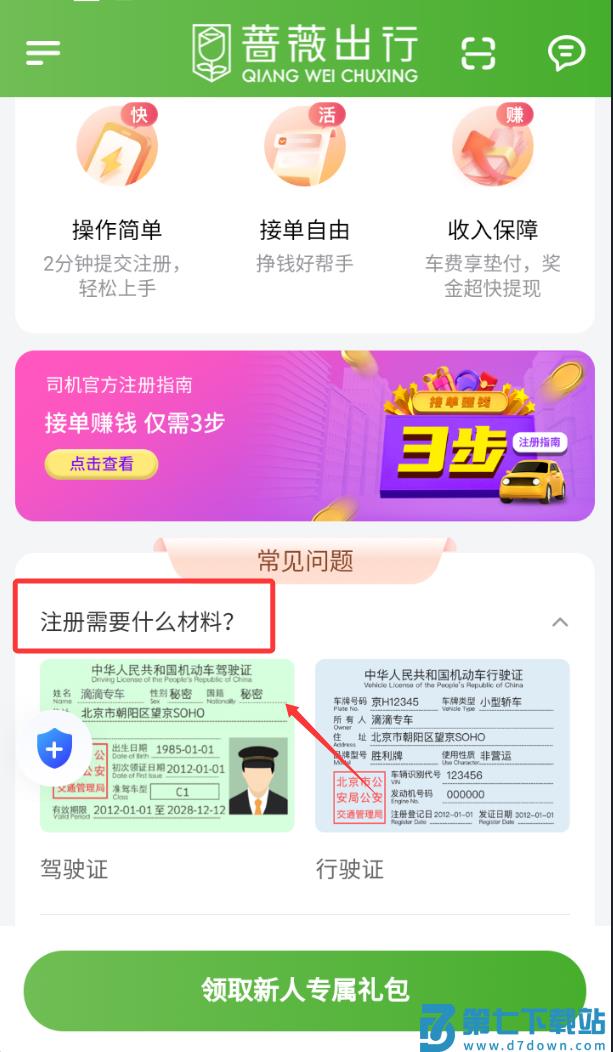Open the hamburger menu drawer
Screen dimensions: 613x1052
point(43,52)
